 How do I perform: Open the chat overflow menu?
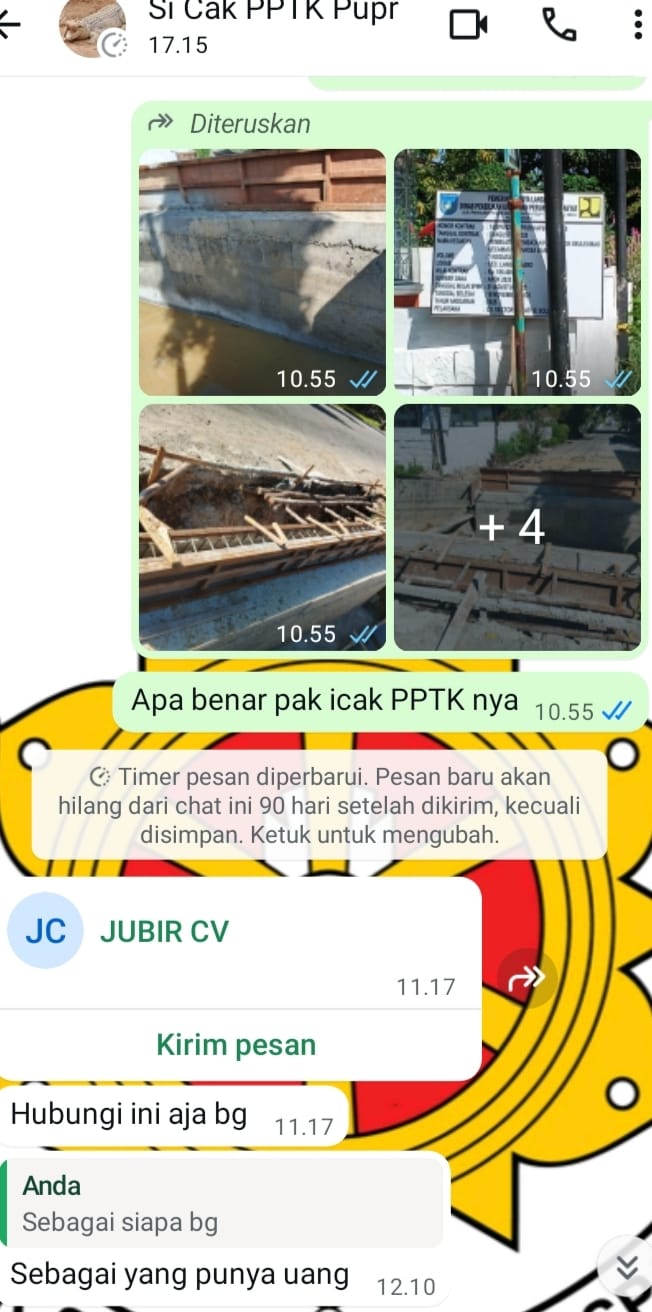(x=637, y=25)
